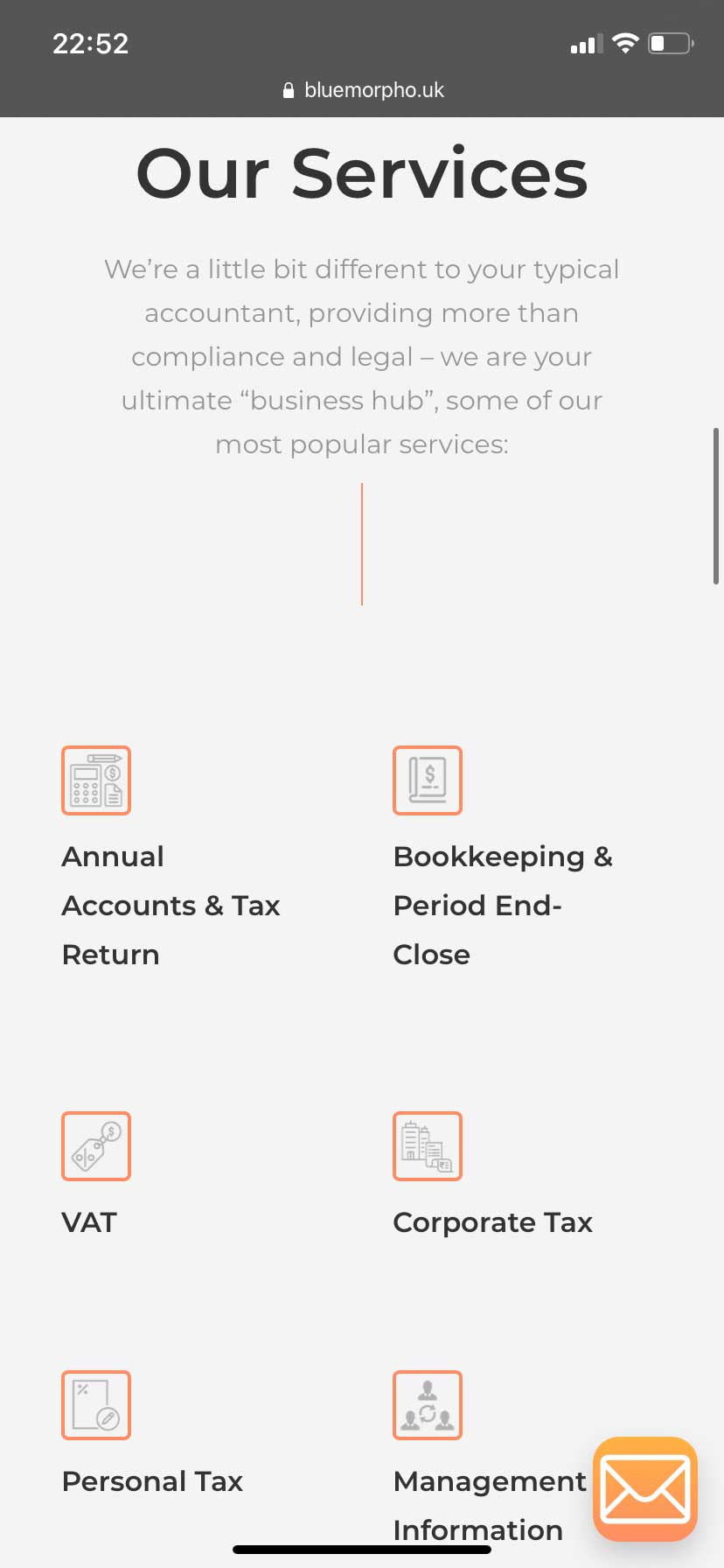The image size is (724, 1568).
Task: Select the VAT service
Action: click(89, 1221)
